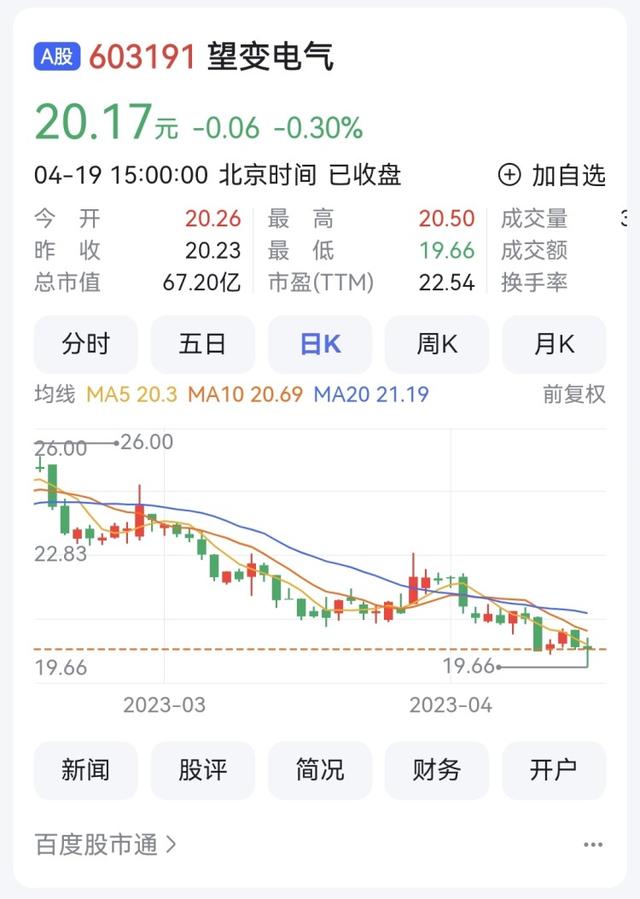Open the 财务 financials section
Image resolution: width=640 pixels, height=899 pixels.
[x=437, y=770]
